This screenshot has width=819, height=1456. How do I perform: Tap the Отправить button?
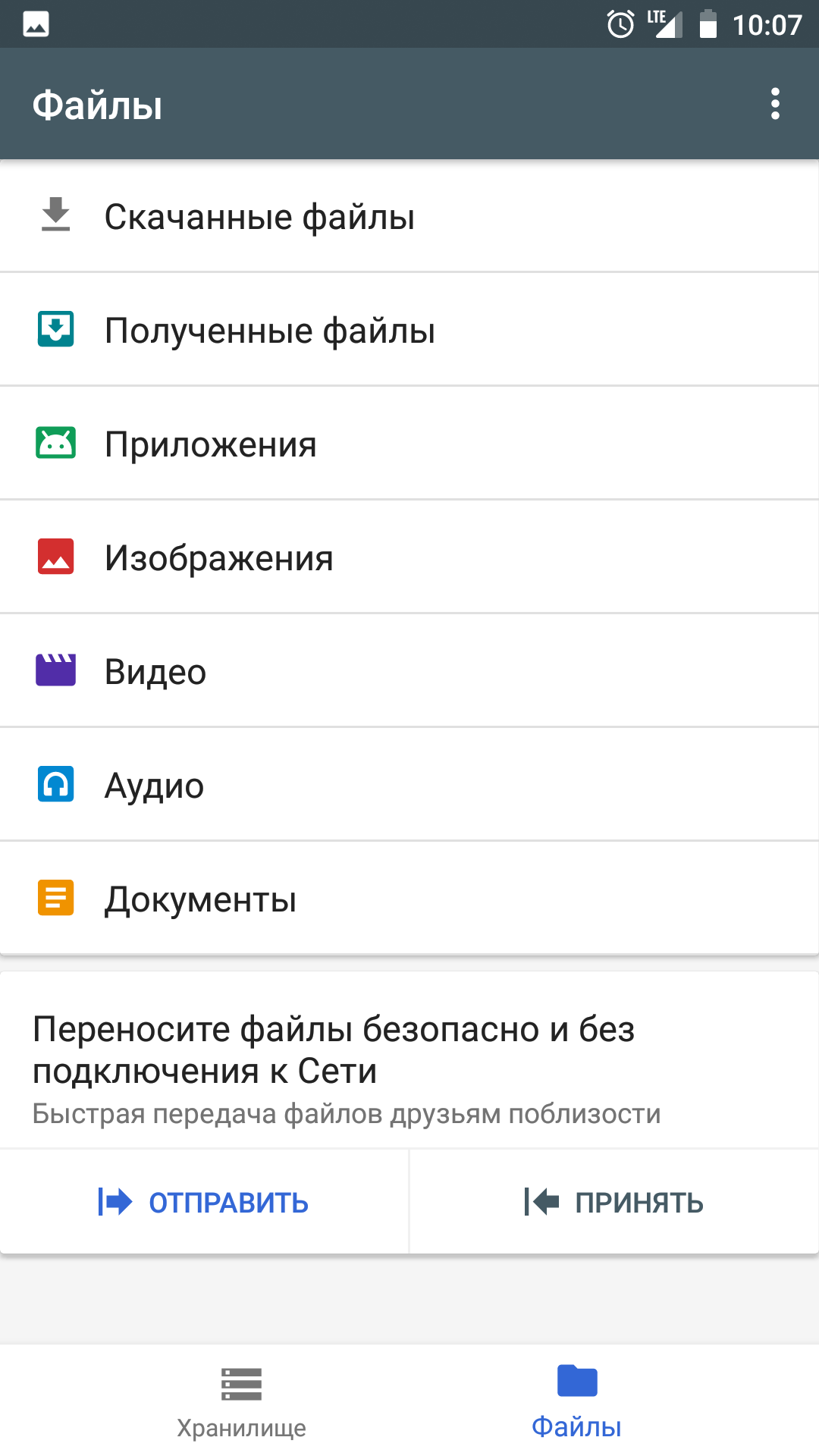204,1202
